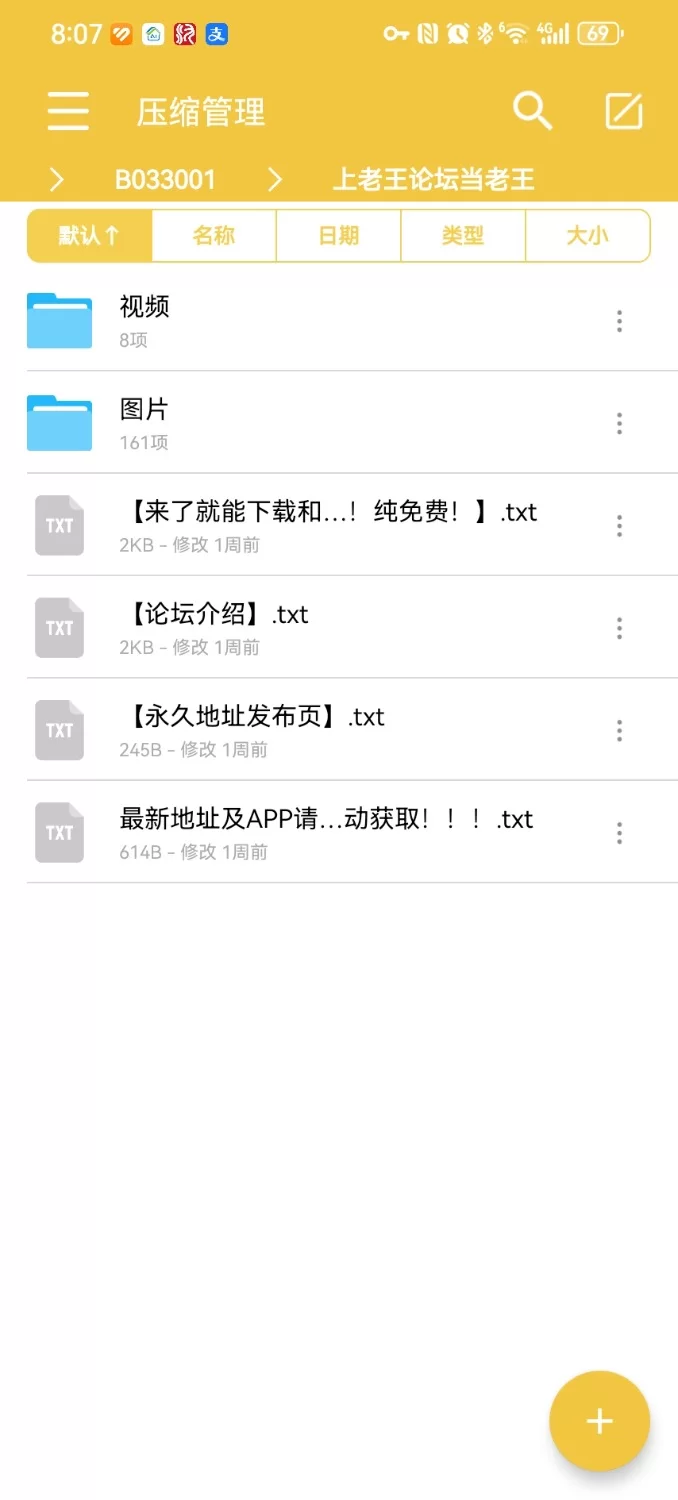
Task: Show more options for 【论坛介绍】.txt
Action: tap(620, 628)
